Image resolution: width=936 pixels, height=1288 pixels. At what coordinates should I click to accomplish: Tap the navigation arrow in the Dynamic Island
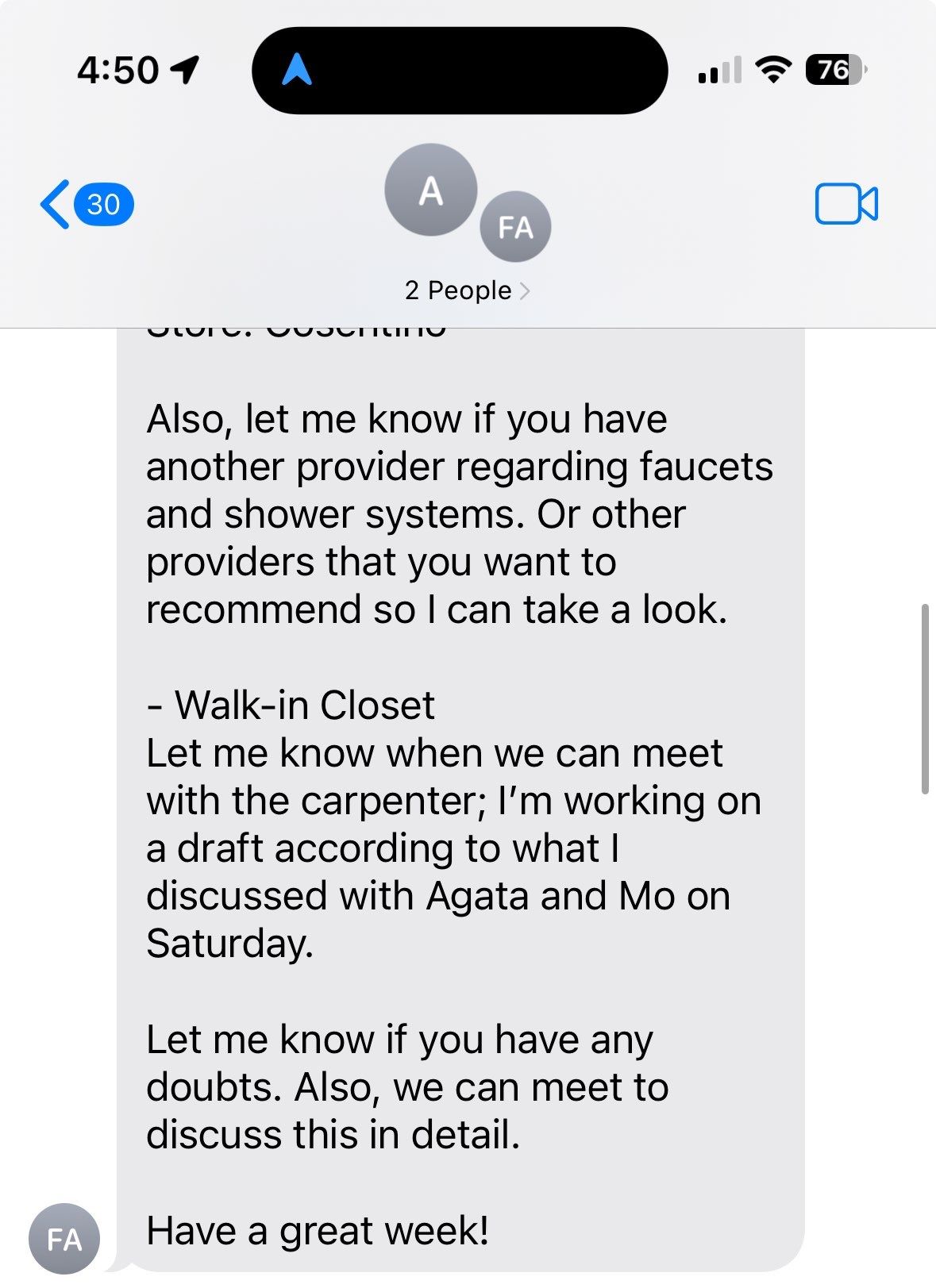[297, 70]
